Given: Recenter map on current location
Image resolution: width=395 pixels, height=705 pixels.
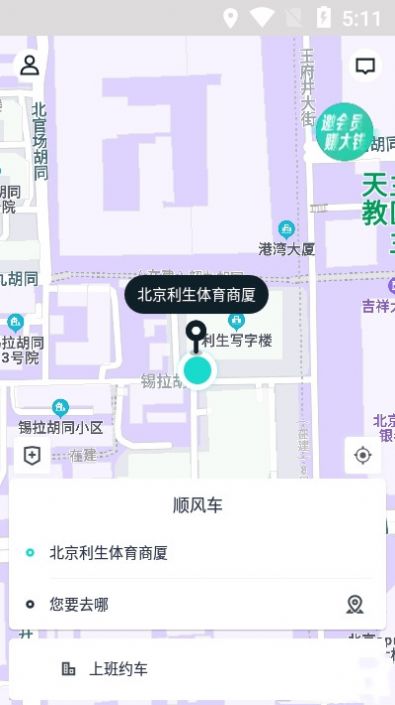Looking at the screenshot, I should (x=363, y=455).
